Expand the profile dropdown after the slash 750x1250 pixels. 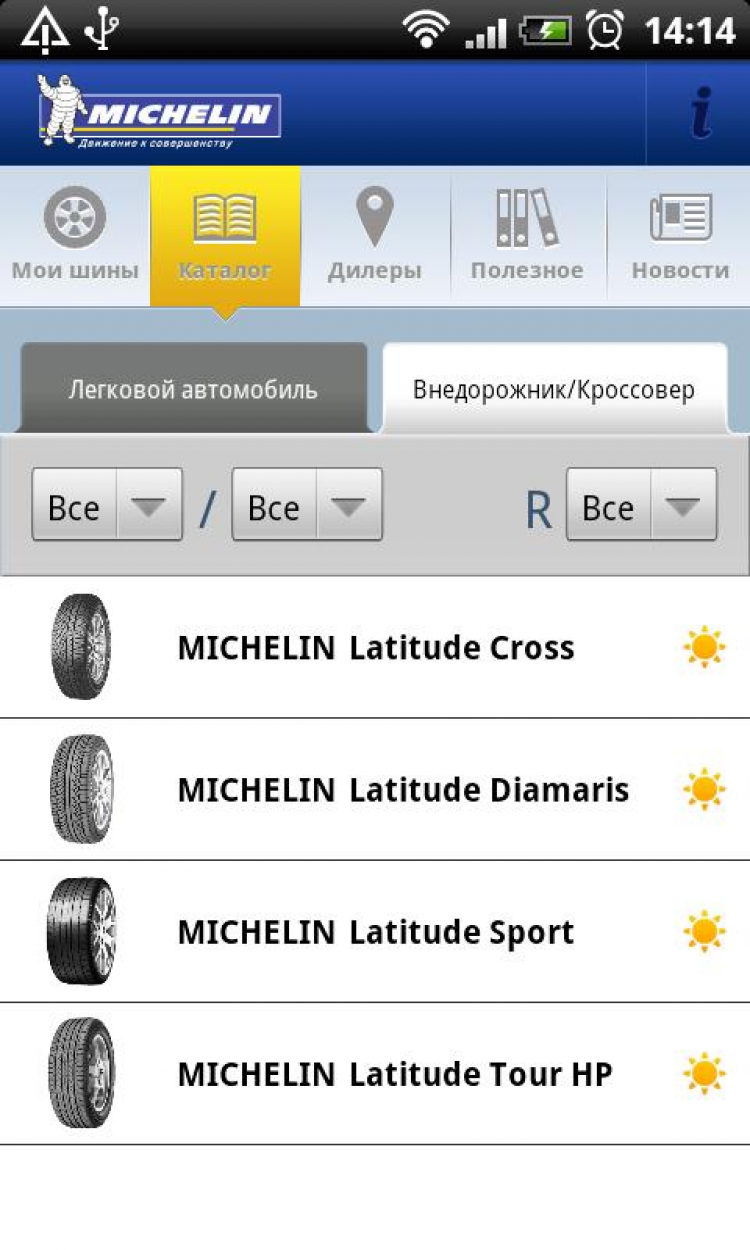[307, 505]
